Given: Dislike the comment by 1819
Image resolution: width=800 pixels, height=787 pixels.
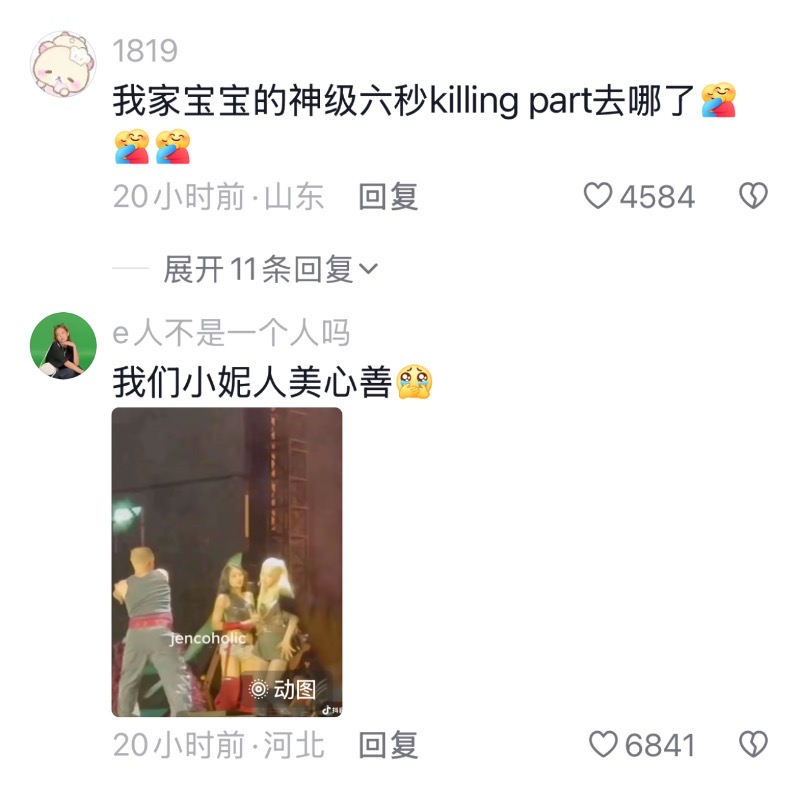Looking at the screenshot, I should 753,197.
